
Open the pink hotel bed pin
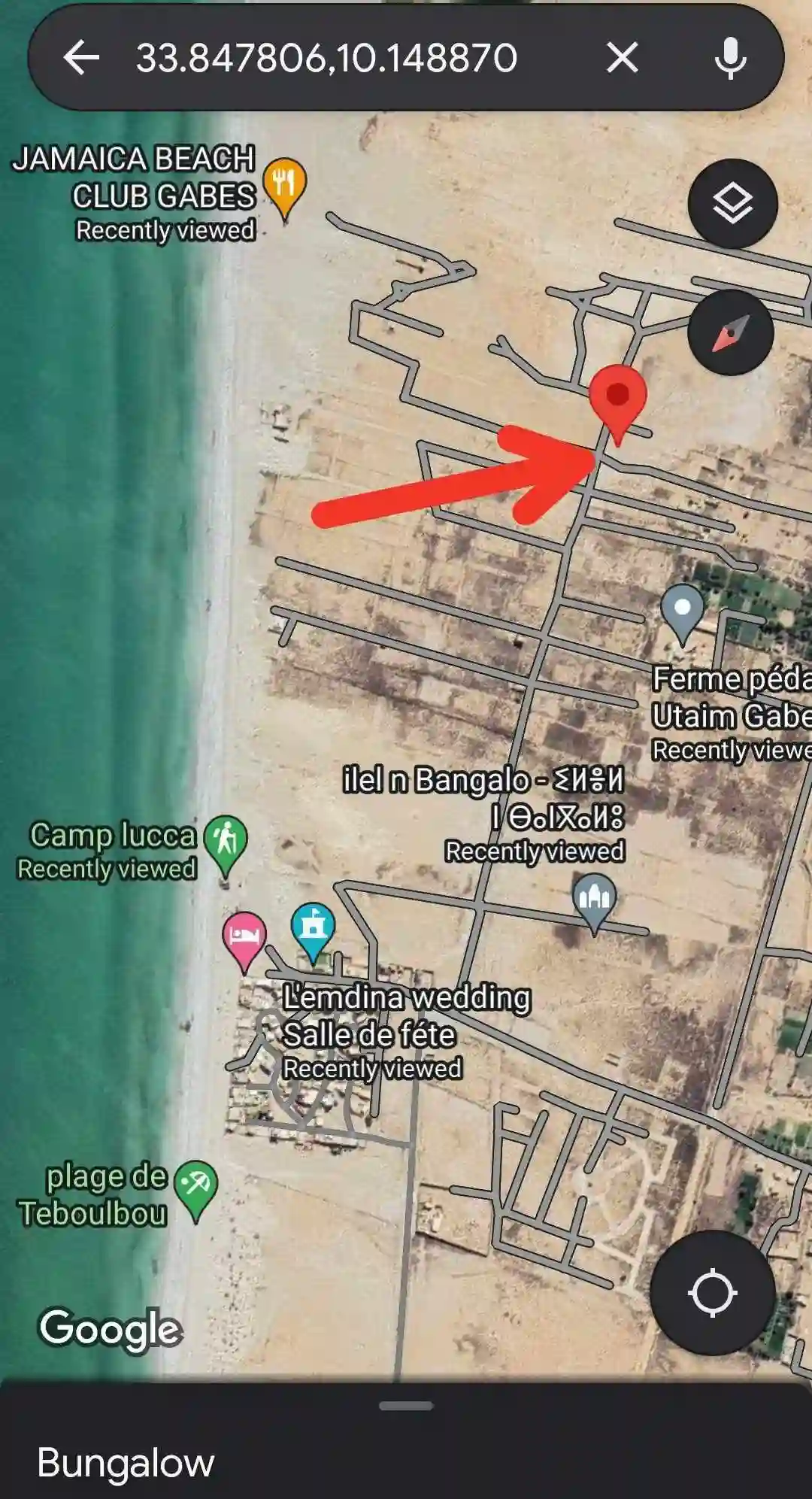coord(244,936)
